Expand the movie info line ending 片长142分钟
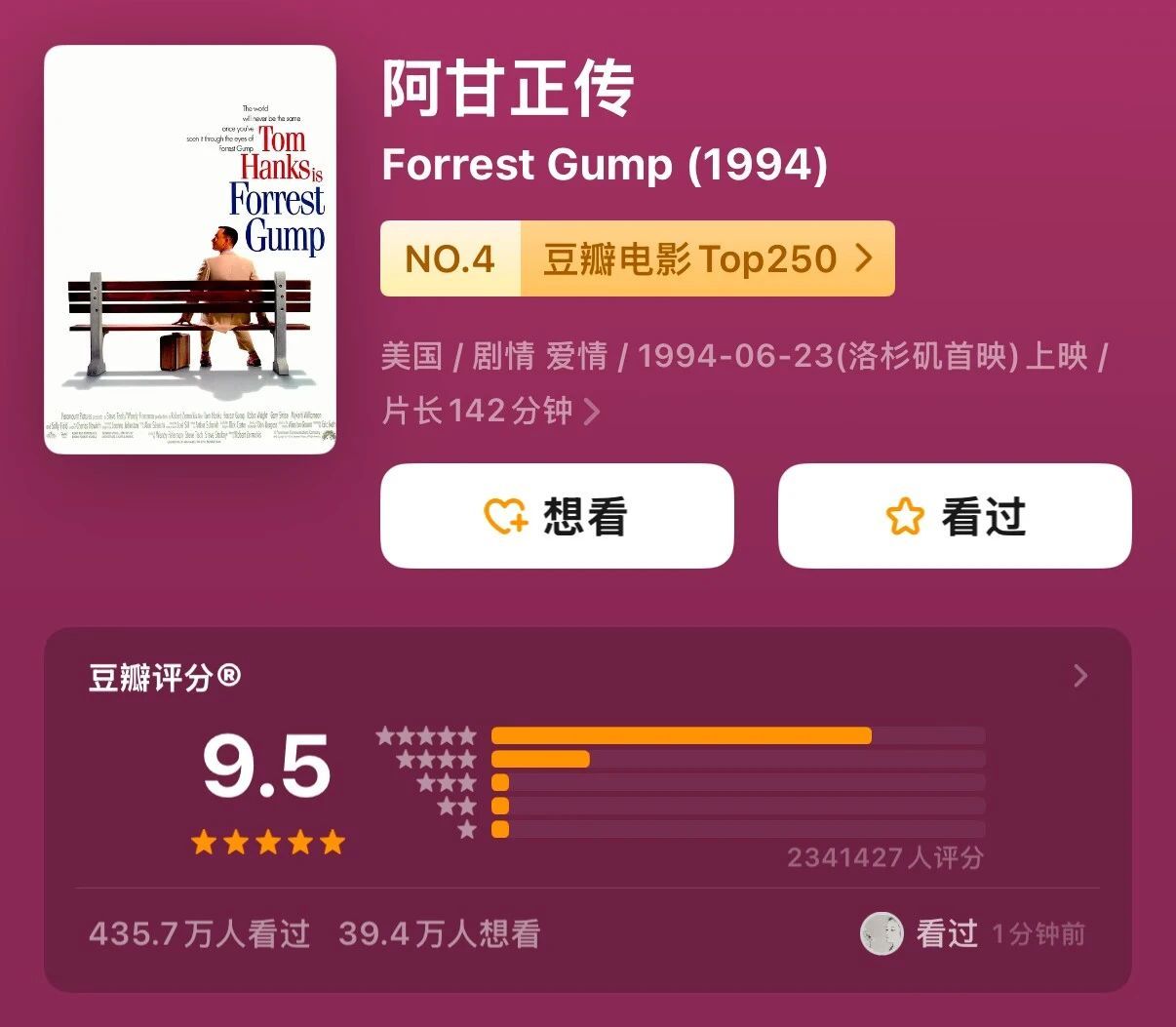The image size is (1176, 1027). click(590, 412)
